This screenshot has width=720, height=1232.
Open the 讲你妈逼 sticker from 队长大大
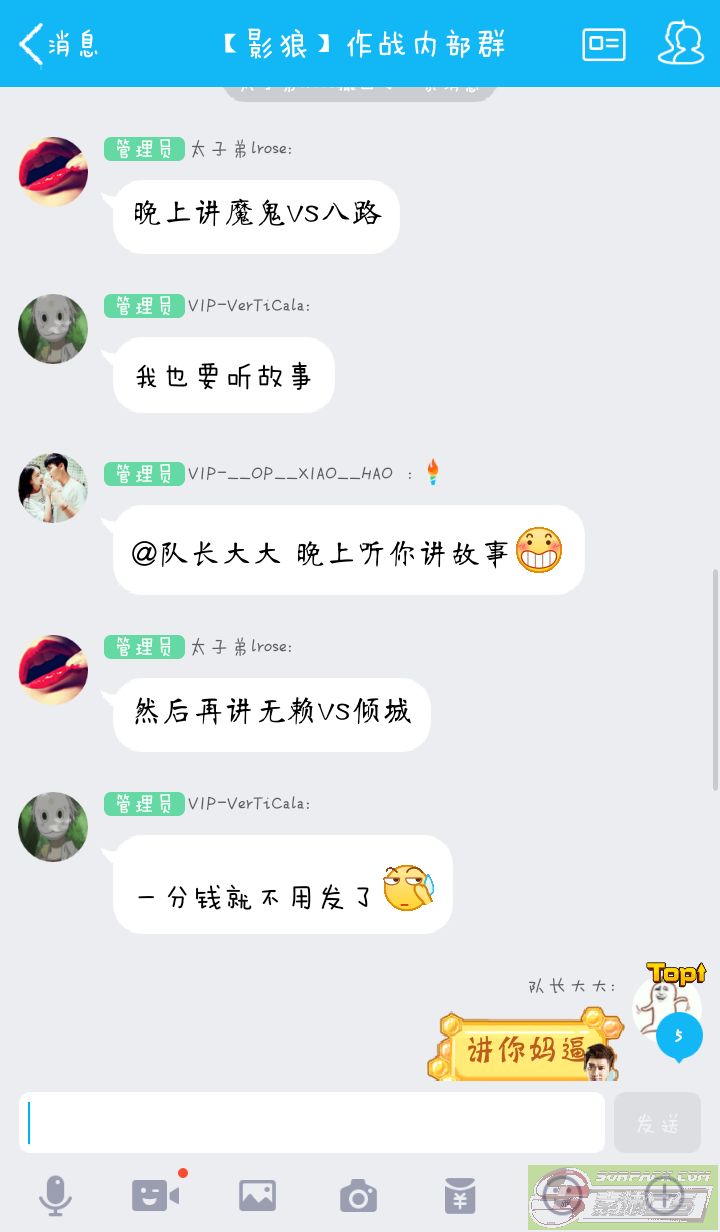[526, 1046]
